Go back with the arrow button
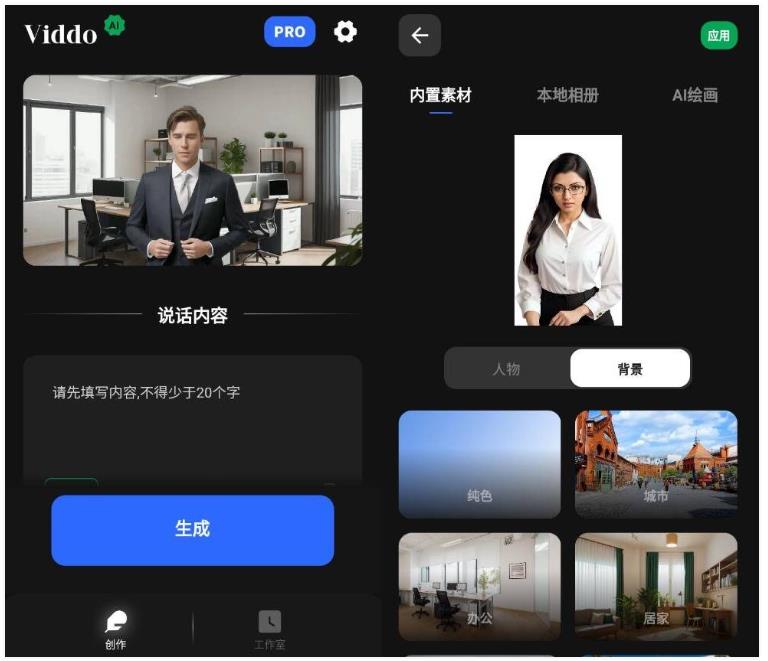 click(420, 36)
